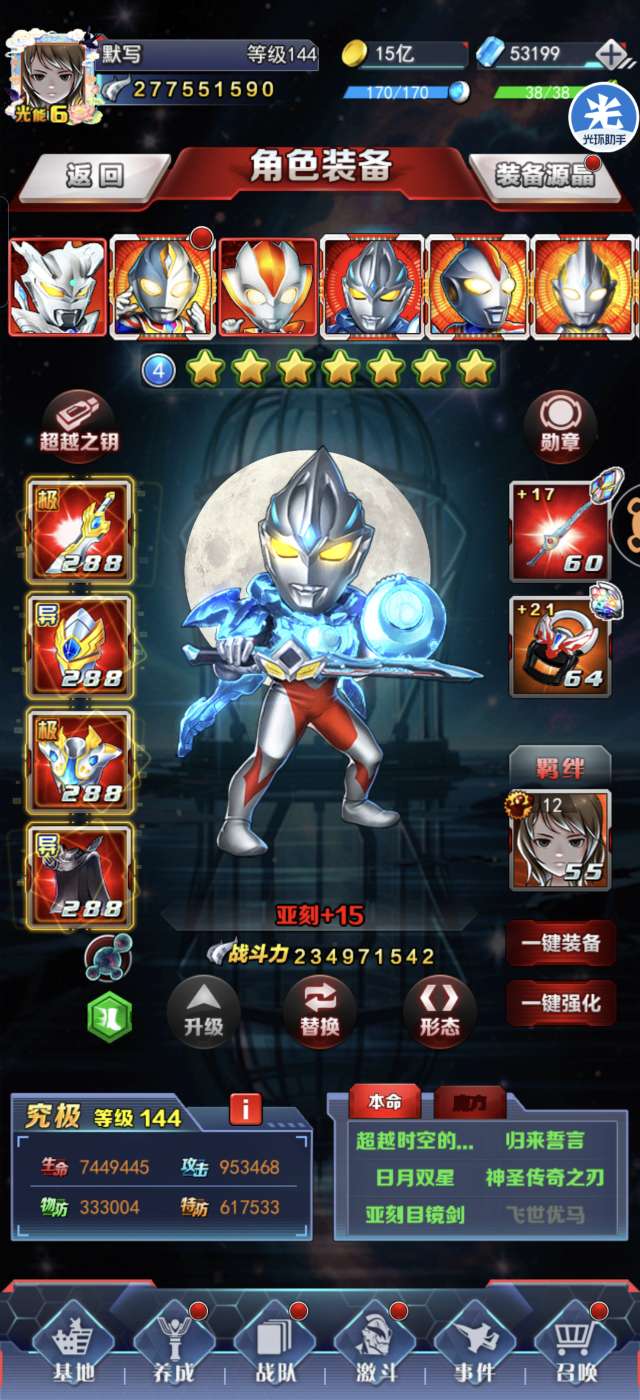Viewport: 640px width, 1400px height.
Task: Open the red info icon beside 等级 144
Action: point(246,1109)
